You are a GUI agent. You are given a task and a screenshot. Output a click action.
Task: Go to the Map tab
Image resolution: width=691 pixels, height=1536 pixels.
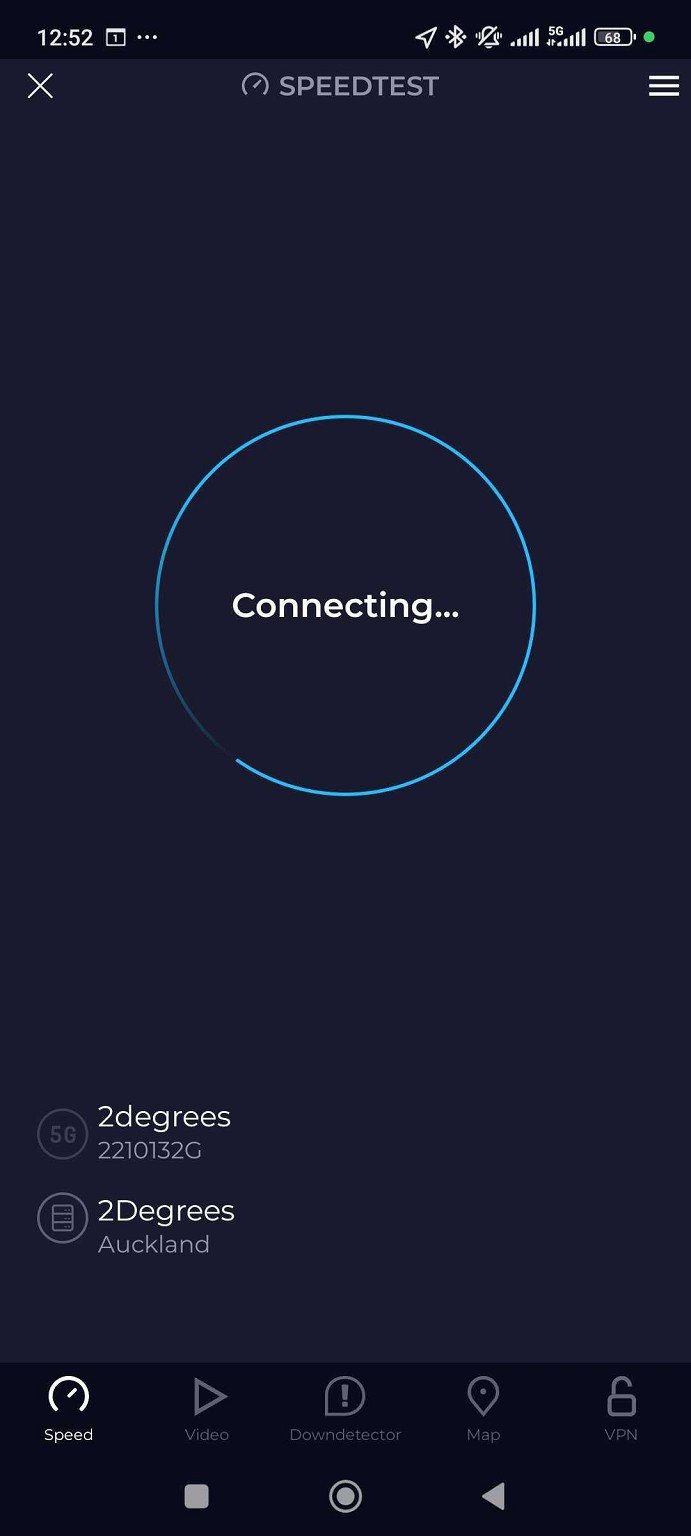pyautogui.click(x=483, y=1409)
